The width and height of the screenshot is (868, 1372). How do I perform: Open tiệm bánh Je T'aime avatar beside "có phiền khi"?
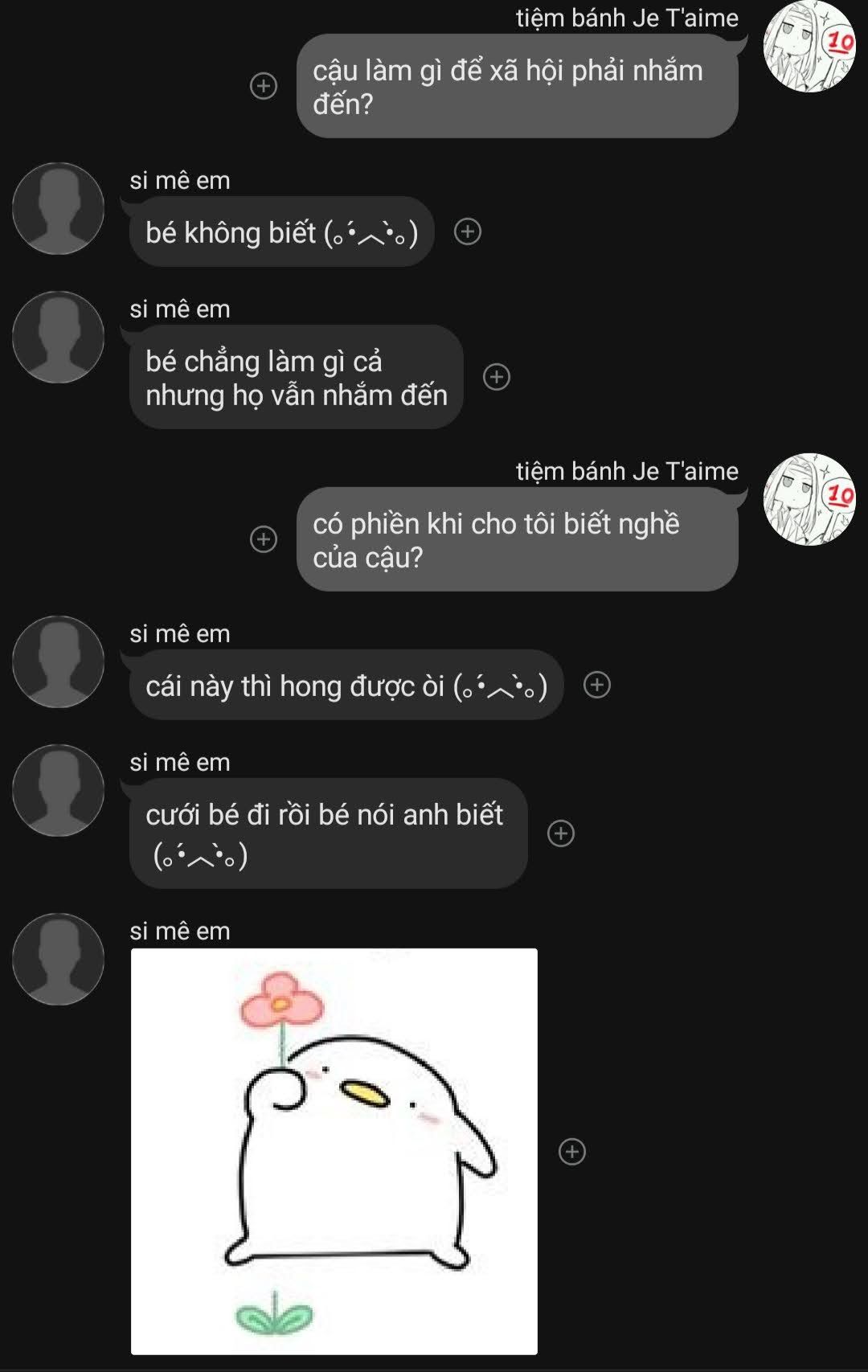pyautogui.click(x=809, y=500)
